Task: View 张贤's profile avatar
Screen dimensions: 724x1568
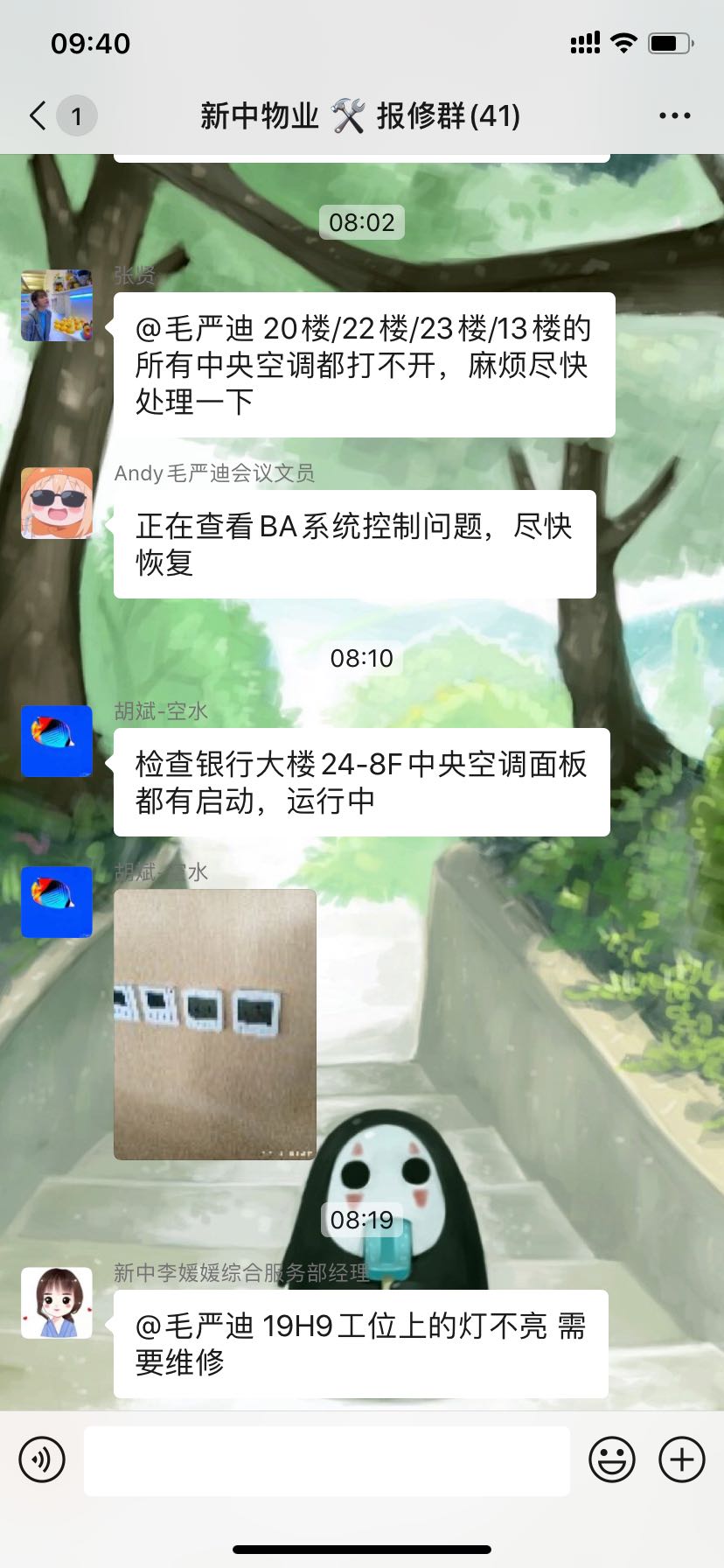Action: click(57, 305)
